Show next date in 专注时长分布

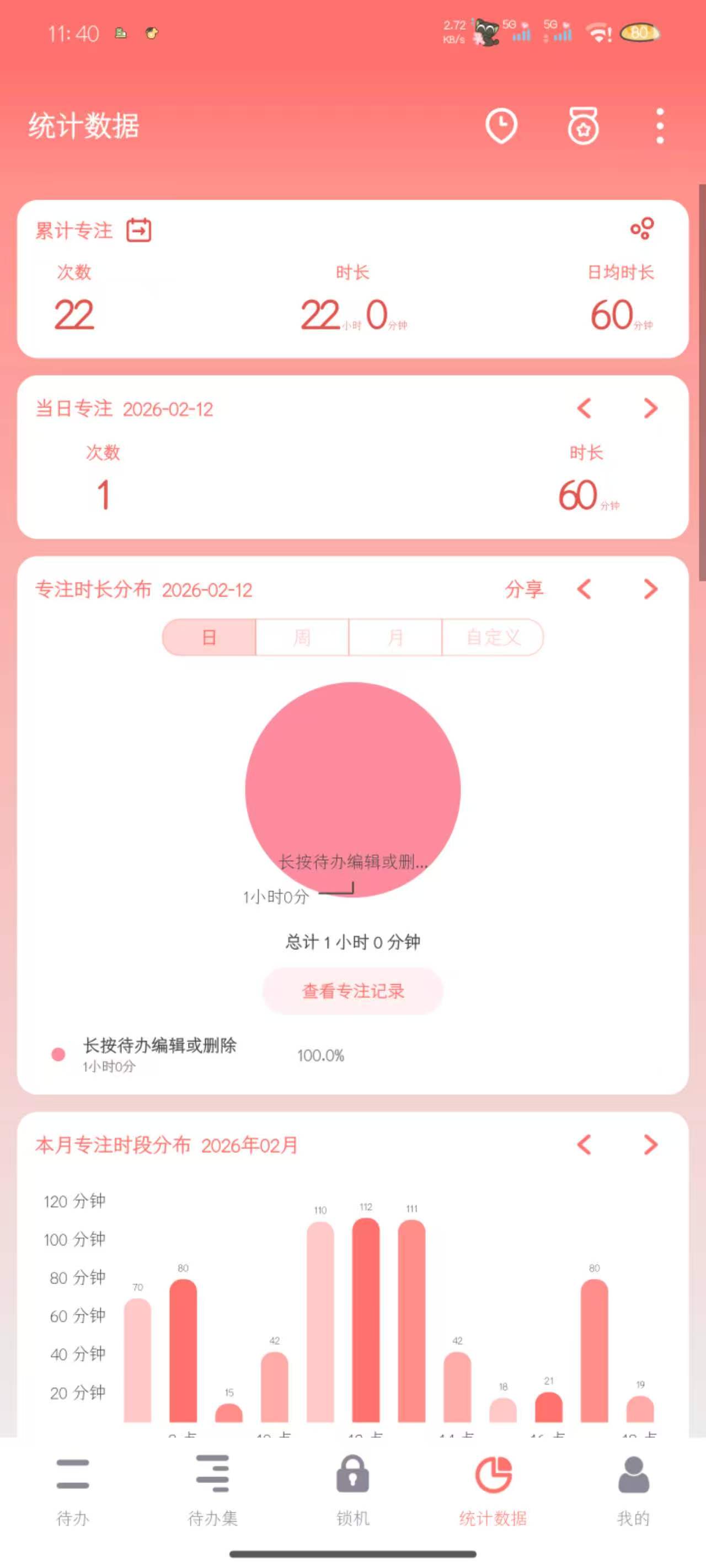650,589
